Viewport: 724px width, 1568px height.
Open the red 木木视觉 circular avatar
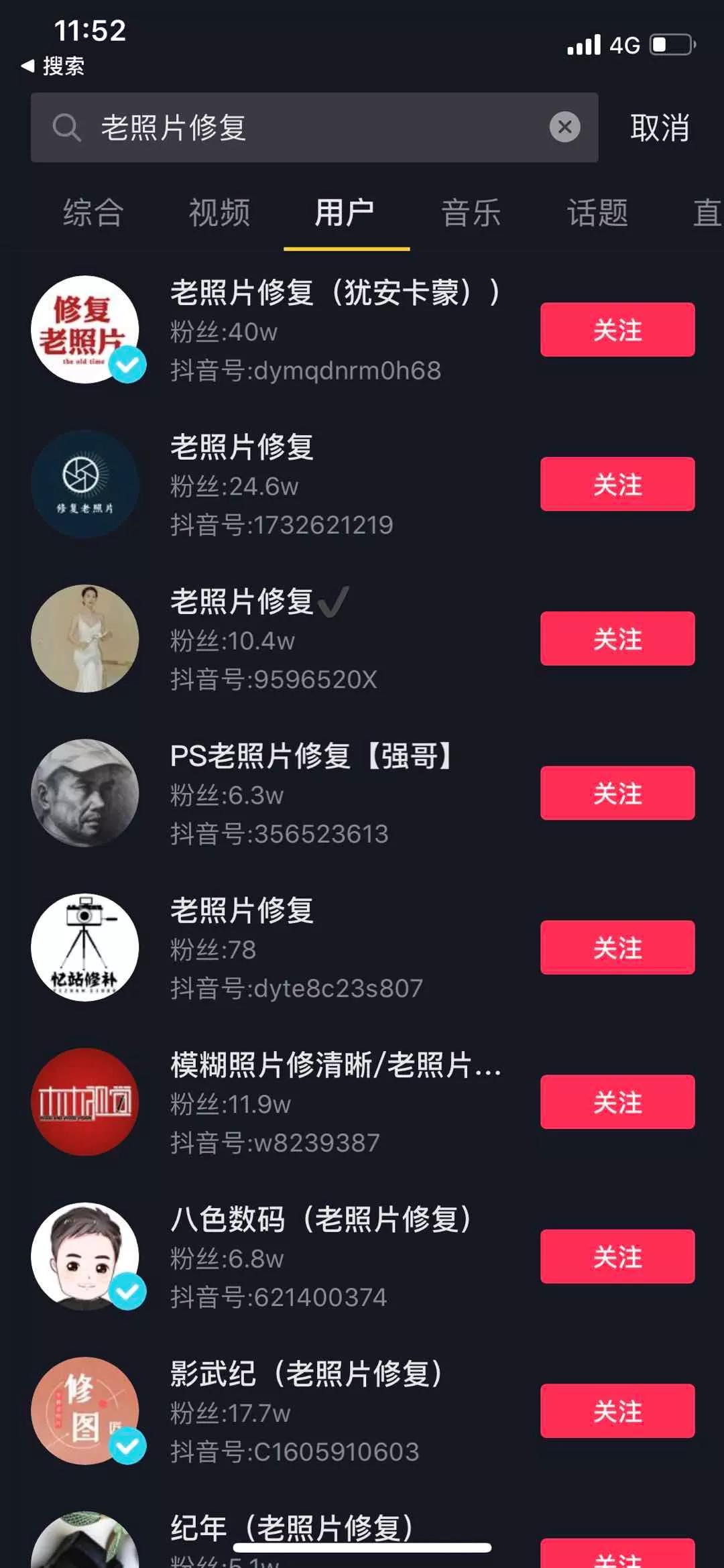86,1099
